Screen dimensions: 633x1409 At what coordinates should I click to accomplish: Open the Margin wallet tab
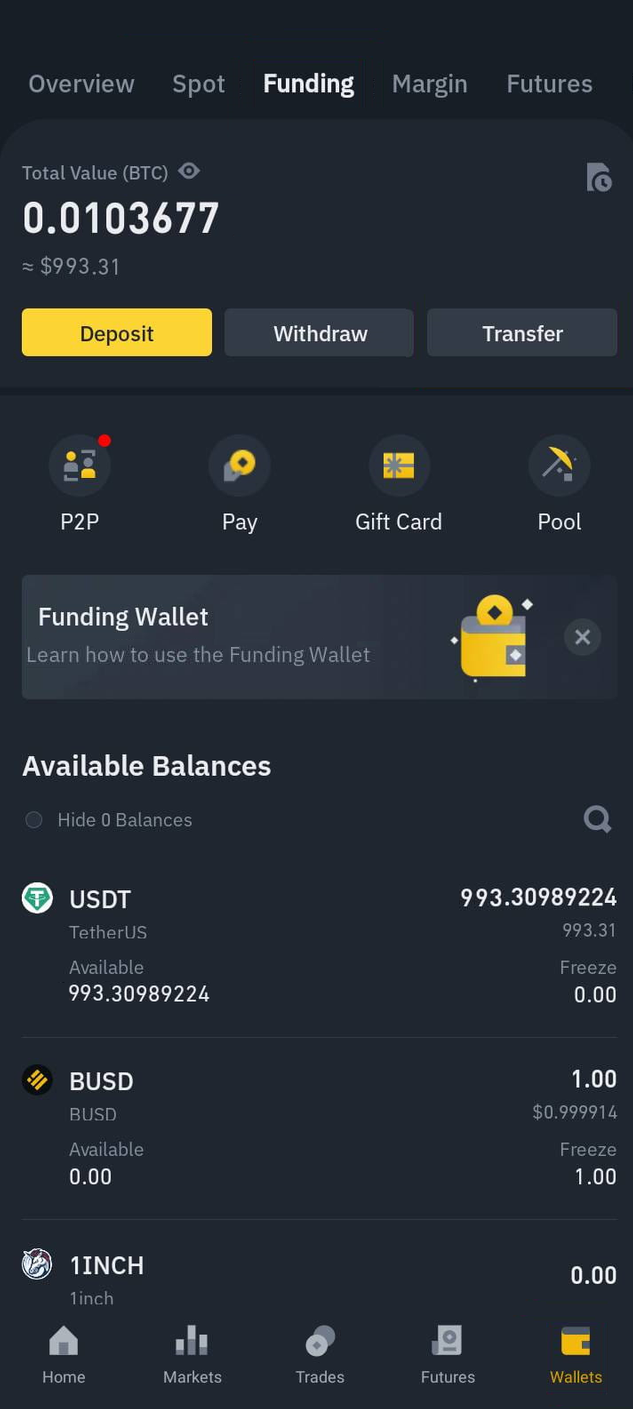tap(429, 84)
